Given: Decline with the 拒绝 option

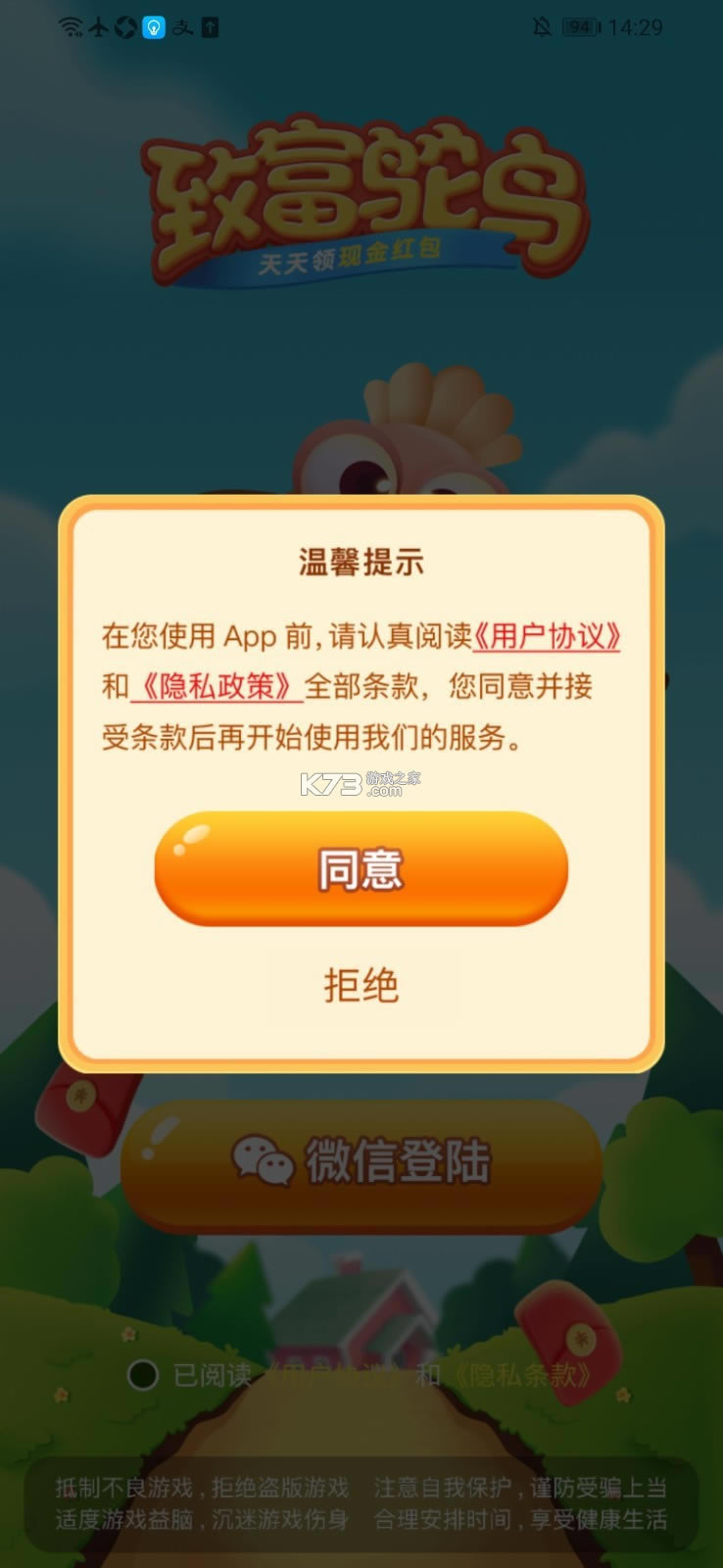Looking at the screenshot, I should [x=361, y=985].
